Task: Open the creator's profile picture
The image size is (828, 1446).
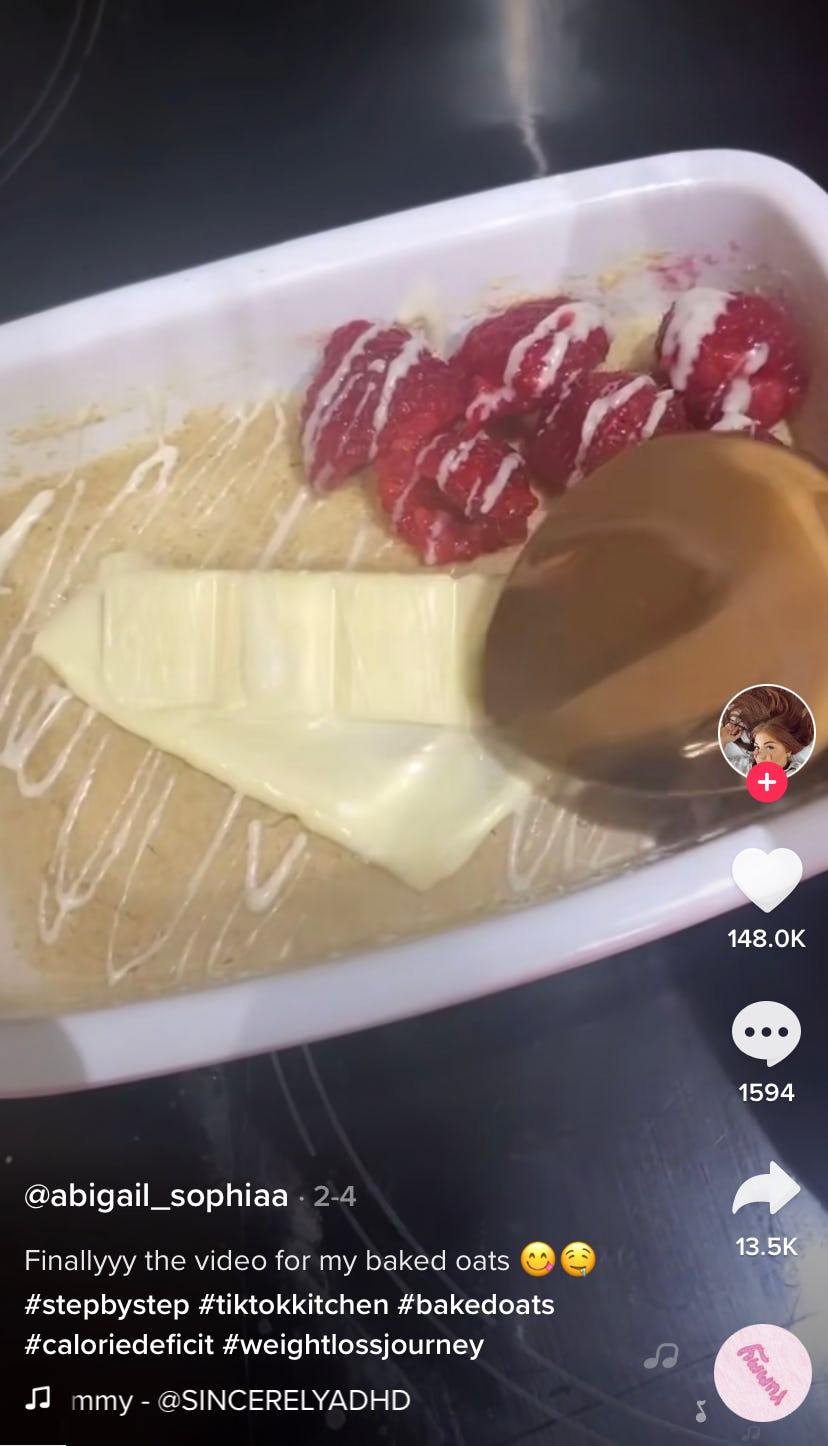Action: [x=767, y=732]
